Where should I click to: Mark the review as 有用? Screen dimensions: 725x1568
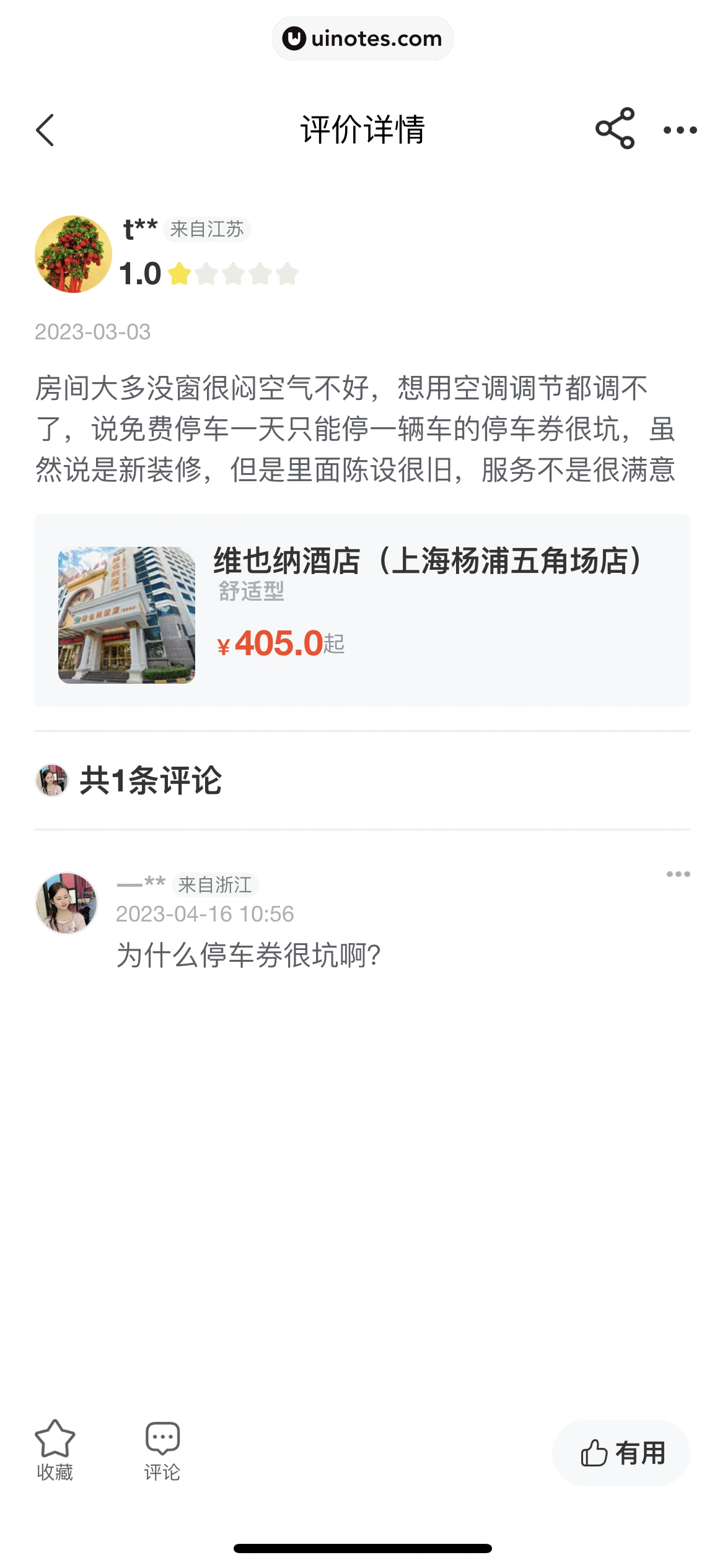coord(621,1453)
